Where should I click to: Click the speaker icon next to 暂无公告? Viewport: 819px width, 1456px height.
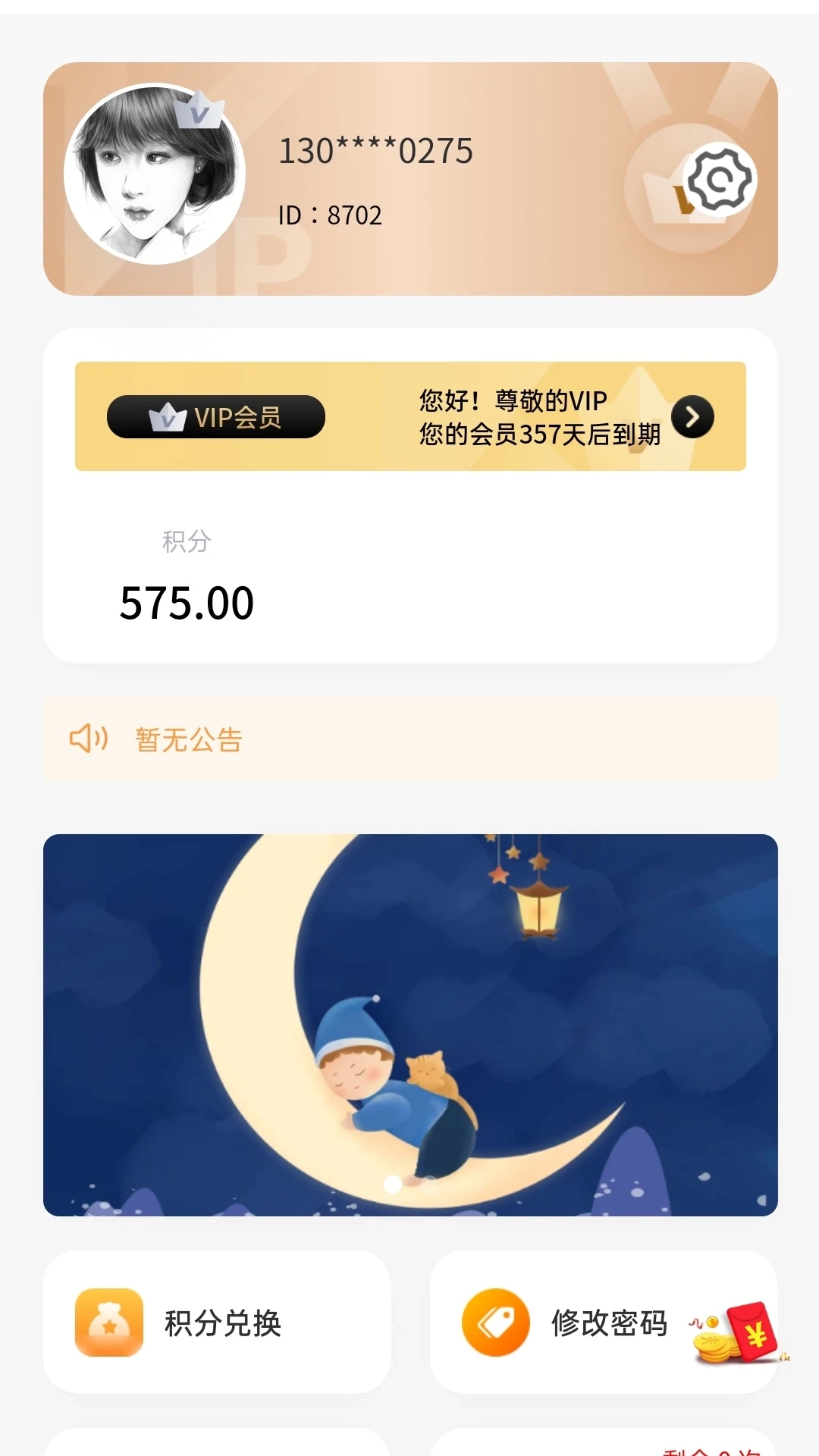click(89, 739)
